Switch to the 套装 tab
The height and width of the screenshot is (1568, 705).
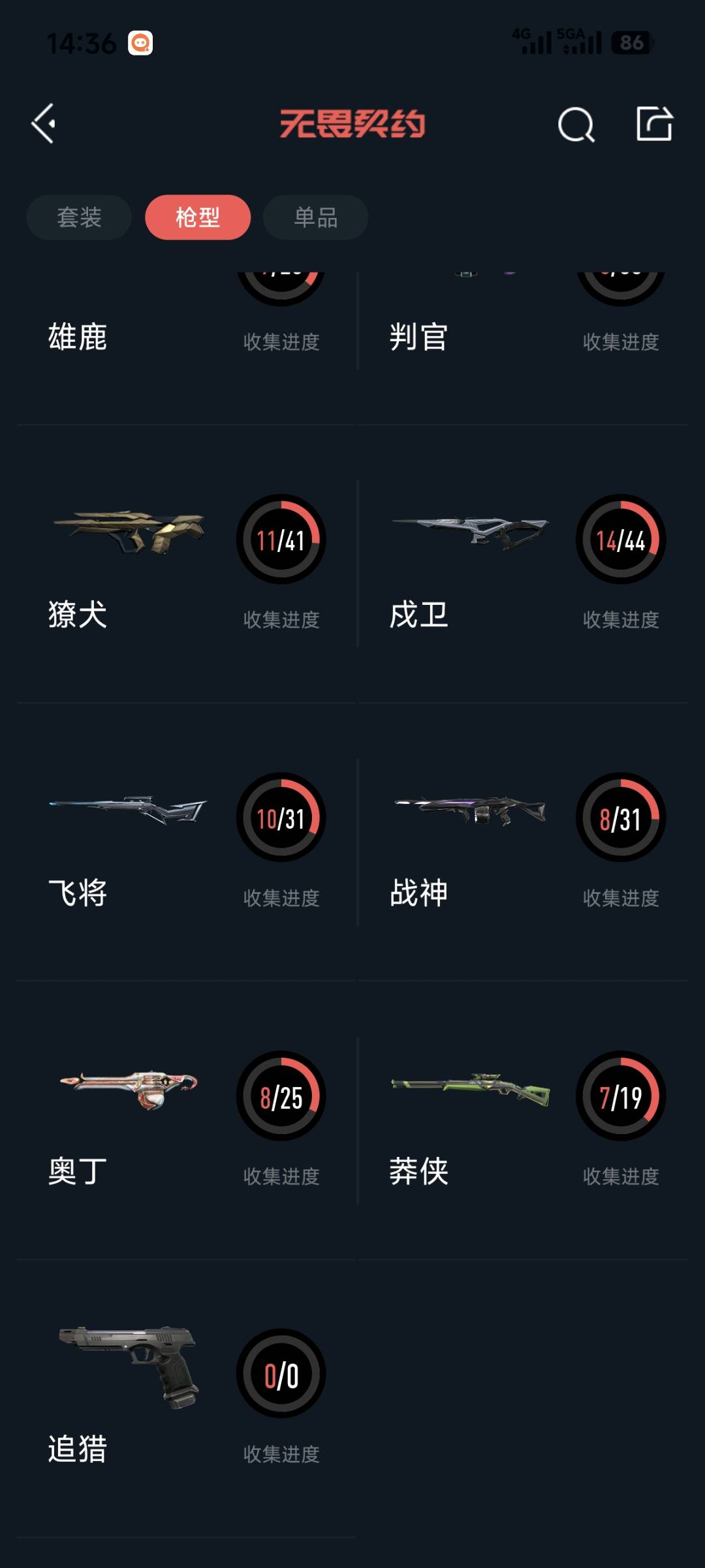[x=79, y=217]
